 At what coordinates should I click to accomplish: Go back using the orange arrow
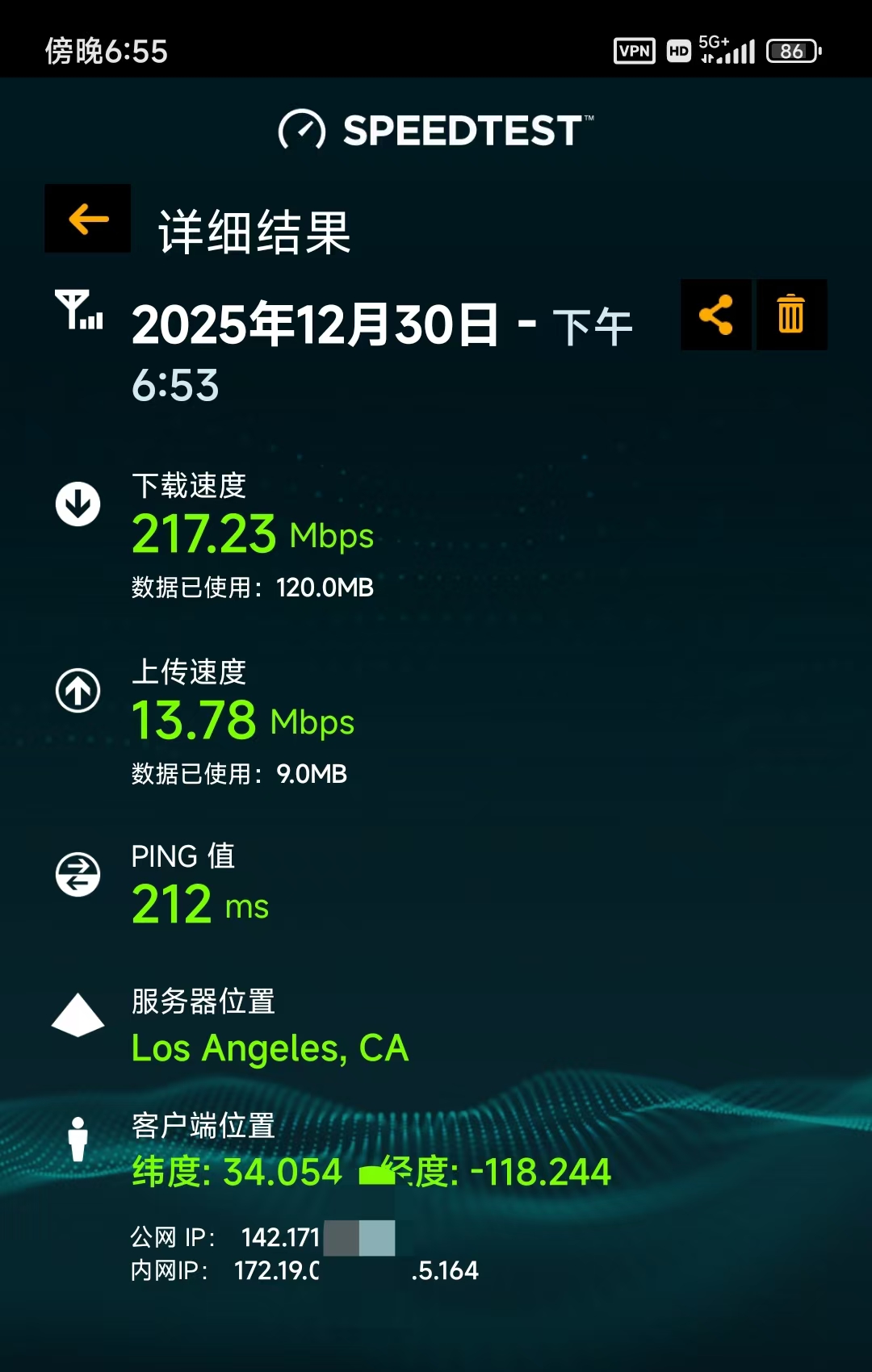click(88, 219)
